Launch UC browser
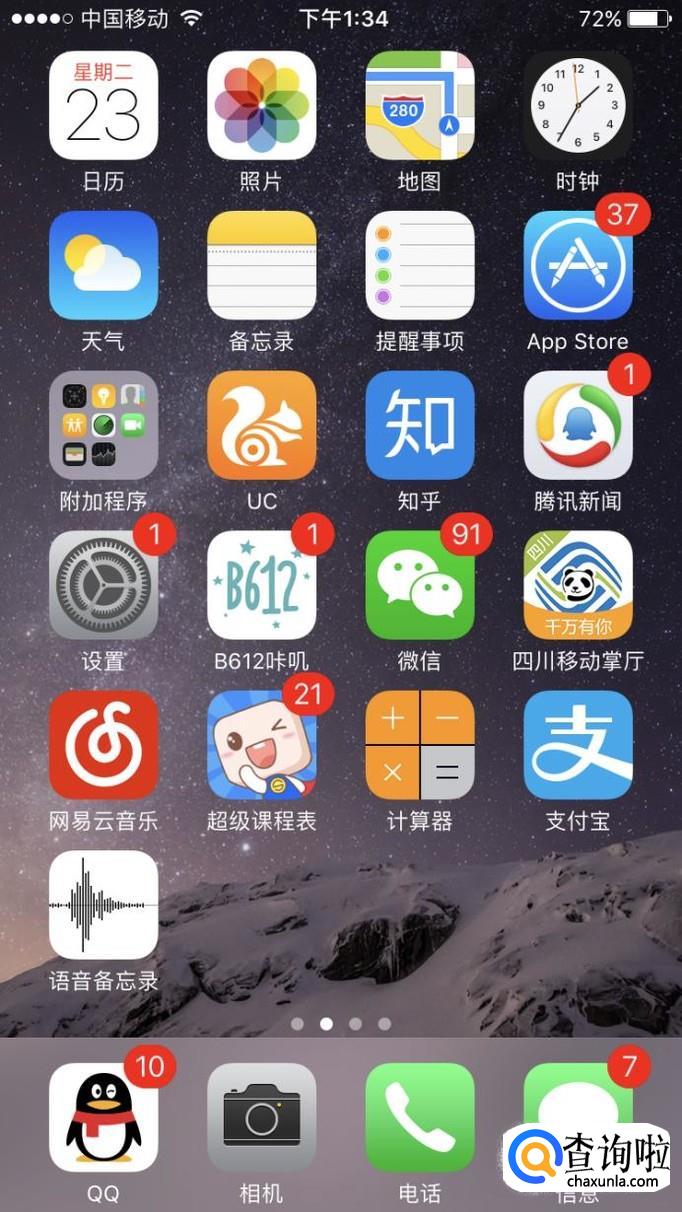Screen dimensions: 682x1212 point(261,425)
